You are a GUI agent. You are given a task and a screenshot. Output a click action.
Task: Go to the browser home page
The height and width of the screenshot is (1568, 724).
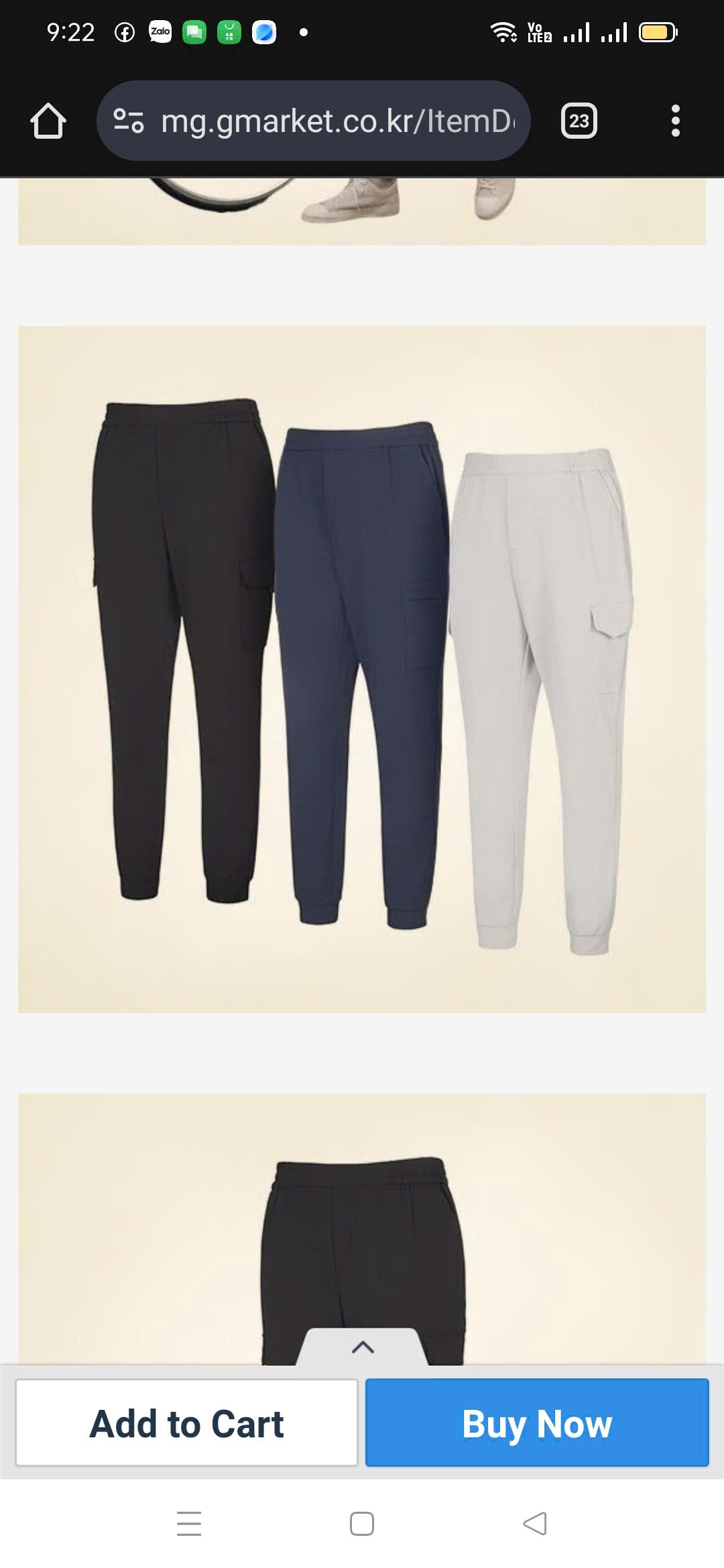[48, 121]
